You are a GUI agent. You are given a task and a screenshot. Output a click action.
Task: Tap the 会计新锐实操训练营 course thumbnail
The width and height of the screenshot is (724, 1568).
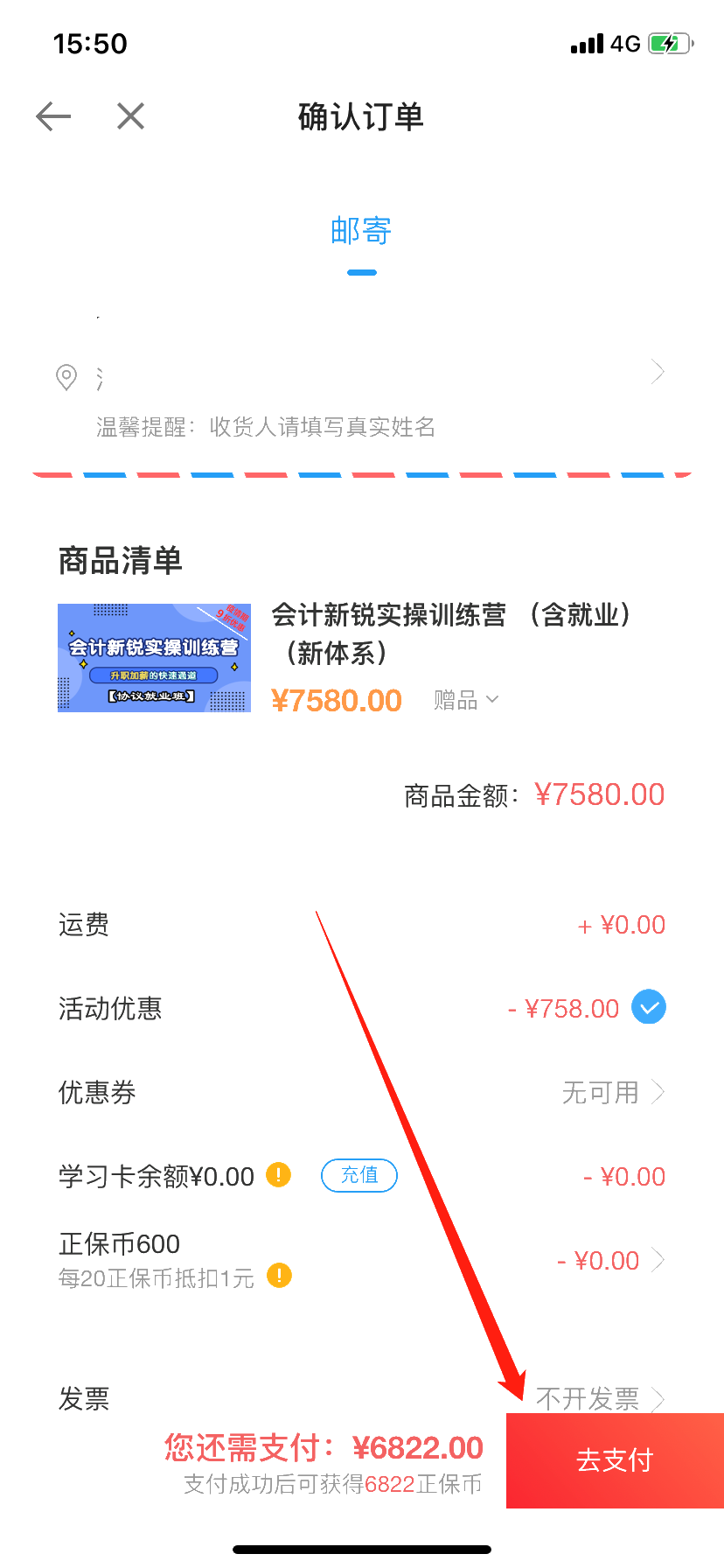(154, 657)
